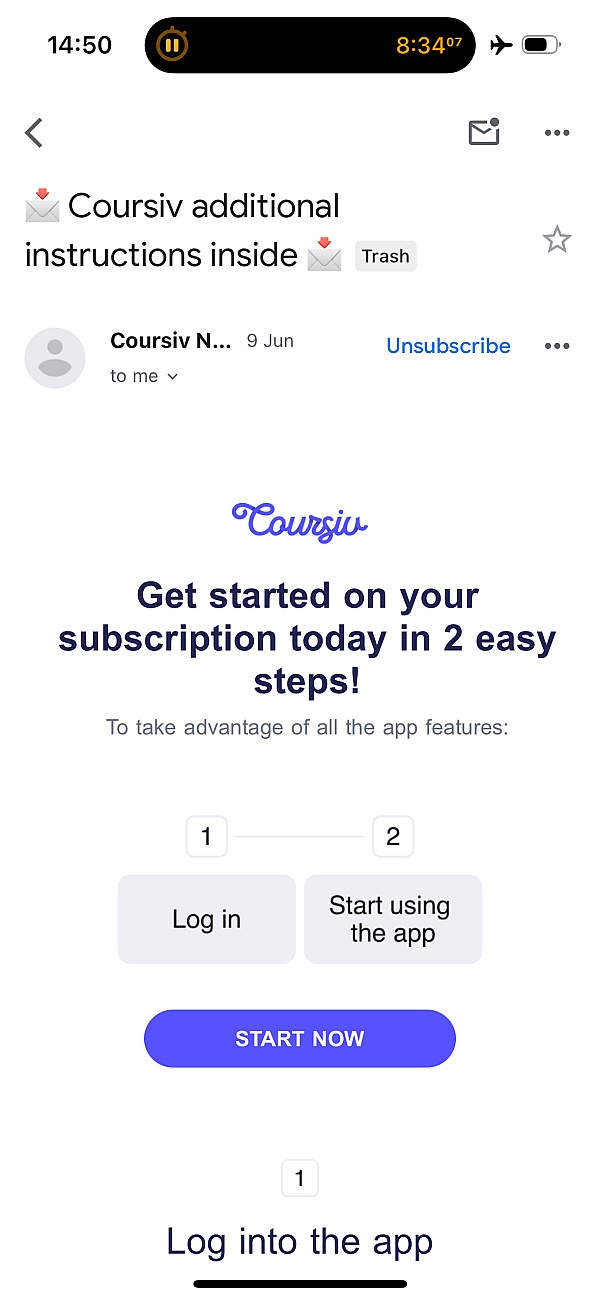This screenshot has height=1300, width=600.
Task: Unsubscribe from Coursiv emails
Action: pos(448,346)
